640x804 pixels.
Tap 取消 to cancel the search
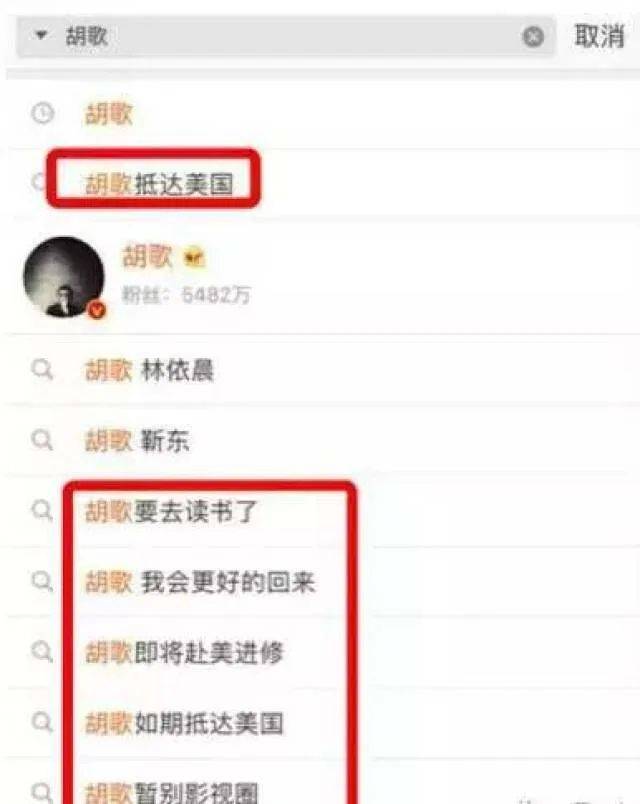[599, 37]
